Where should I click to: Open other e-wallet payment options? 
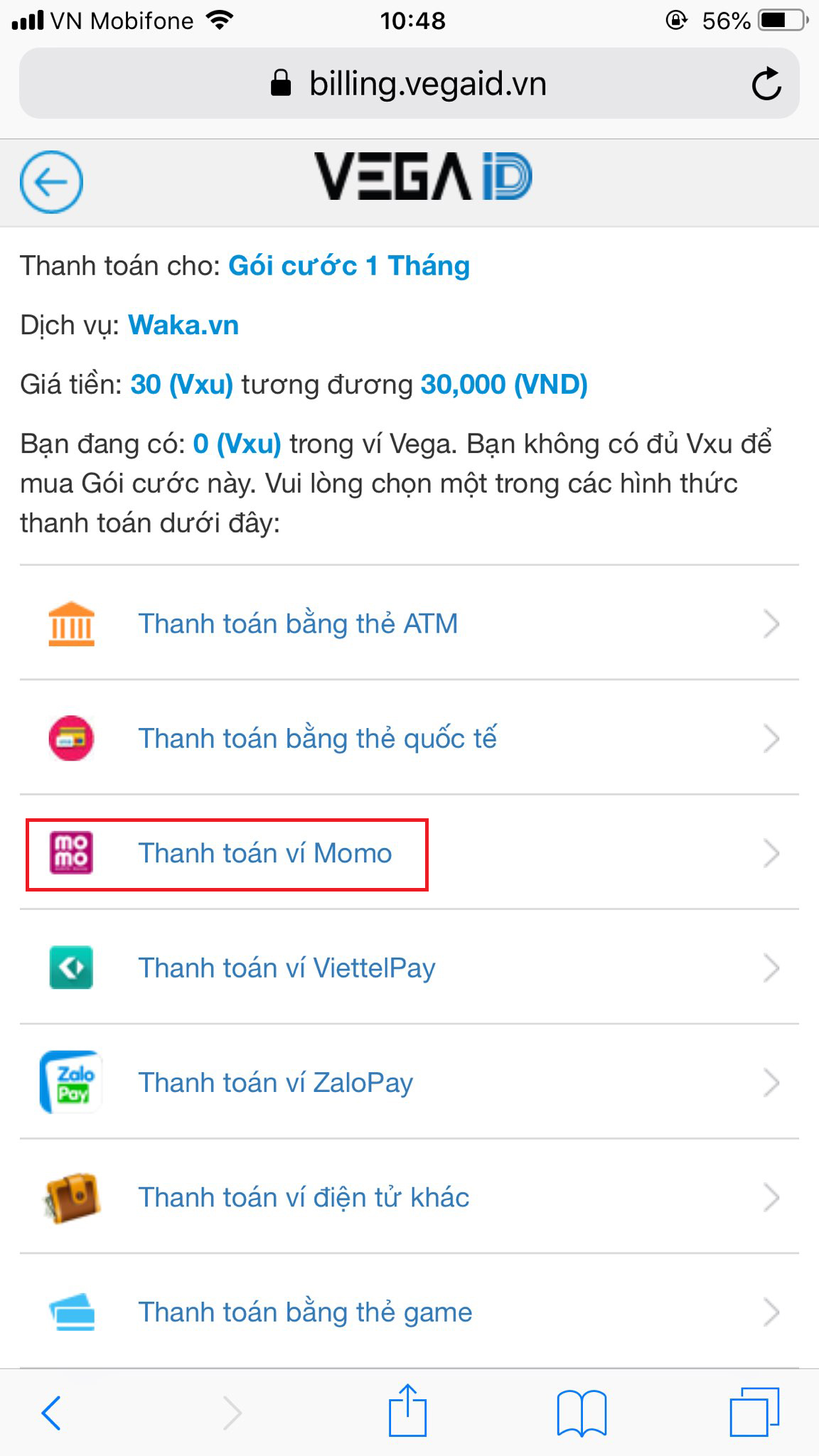tap(304, 1197)
